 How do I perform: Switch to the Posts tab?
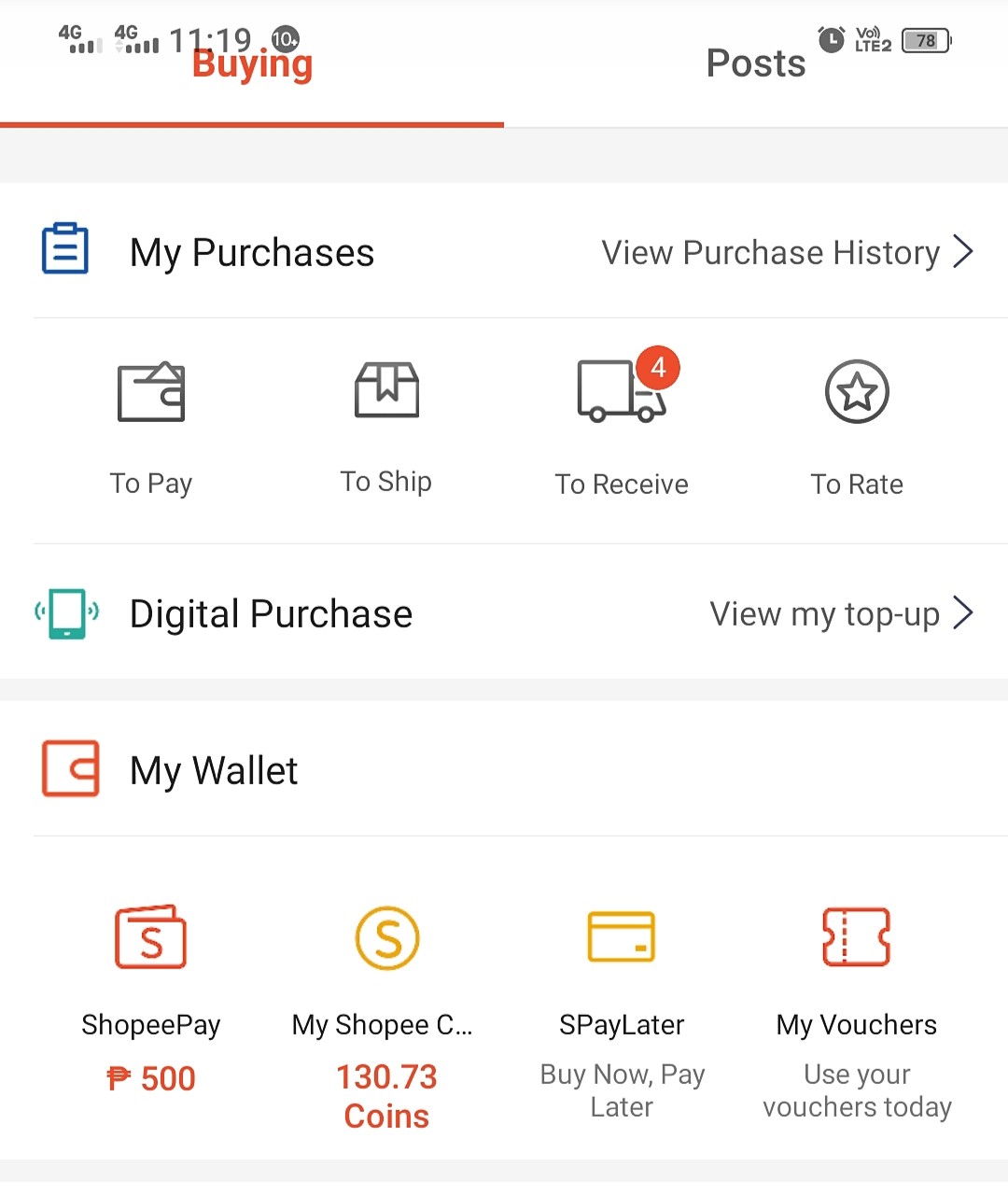point(756,63)
